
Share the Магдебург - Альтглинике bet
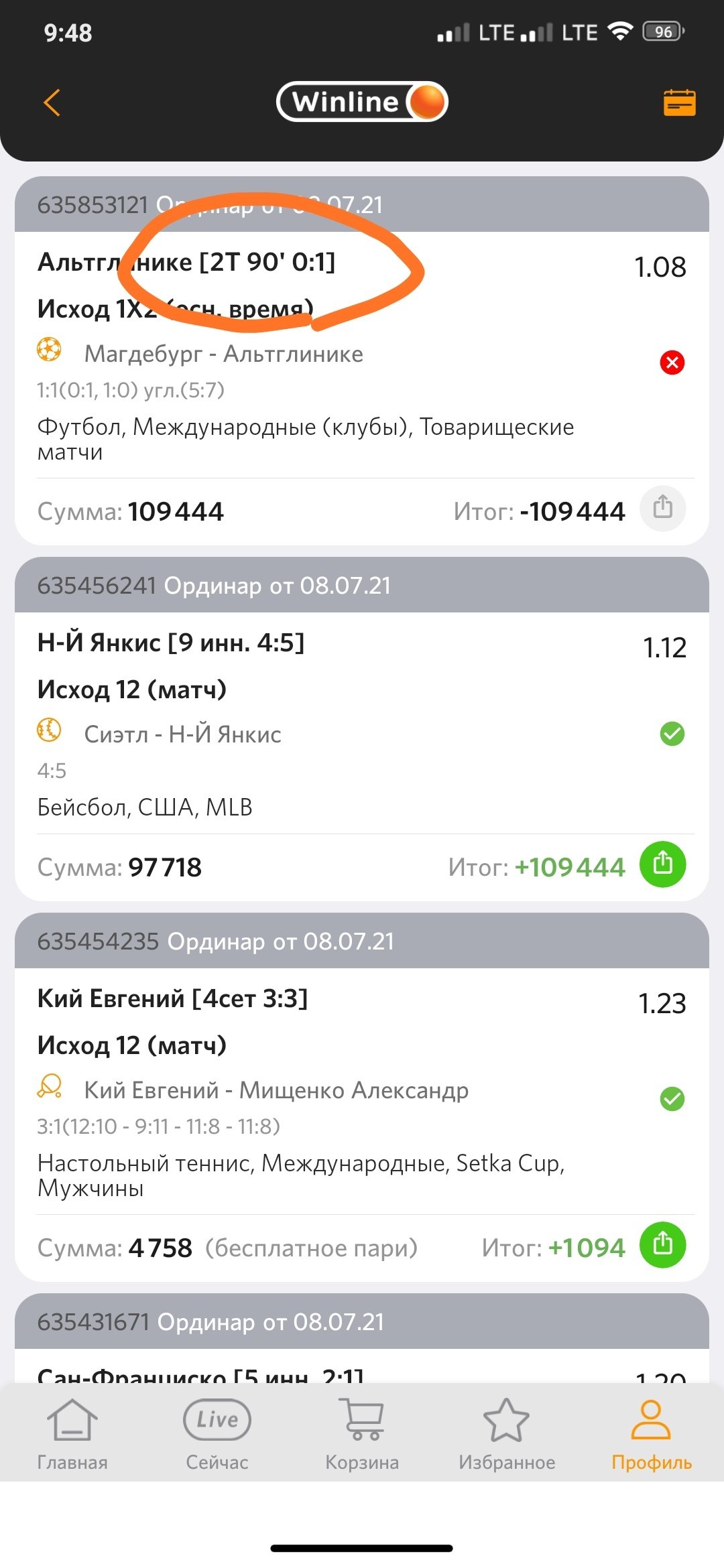[x=662, y=508]
